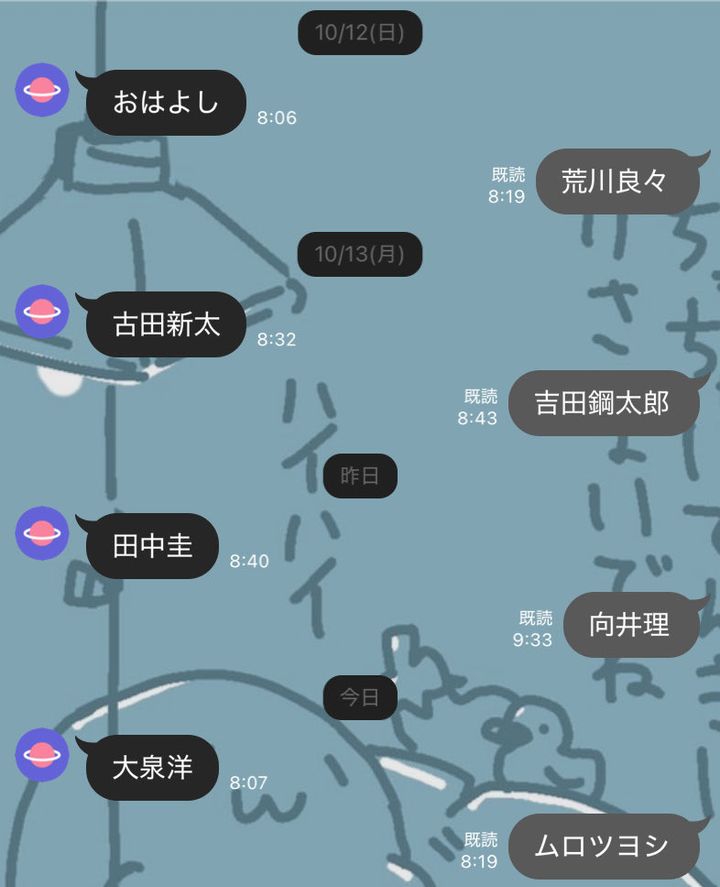Open sender's avatar beside the おはよし message
The height and width of the screenshot is (887, 720).
pyautogui.click(x=42, y=91)
